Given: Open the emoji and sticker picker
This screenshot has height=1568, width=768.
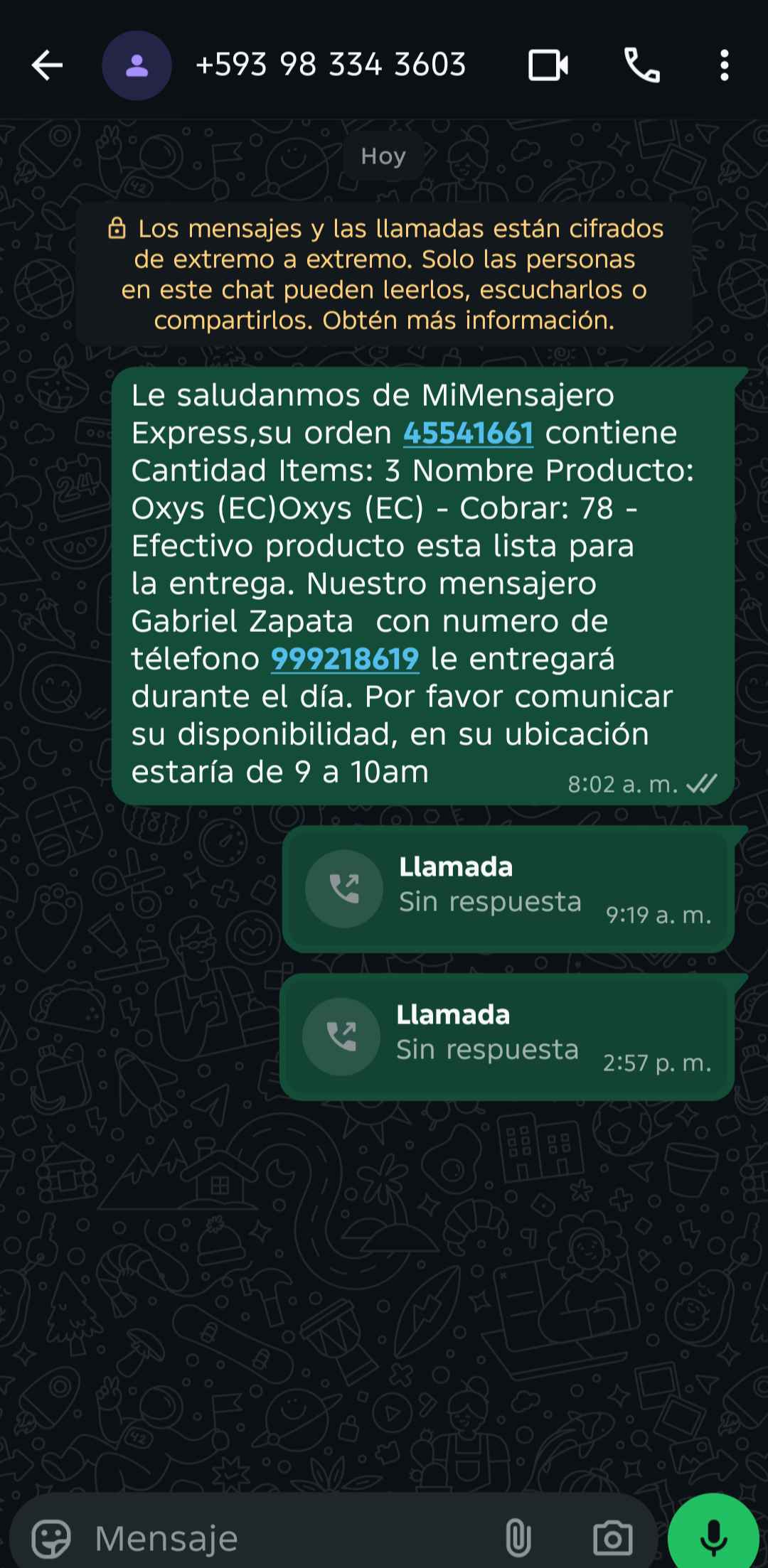Looking at the screenshot, I should point(51,1539).
